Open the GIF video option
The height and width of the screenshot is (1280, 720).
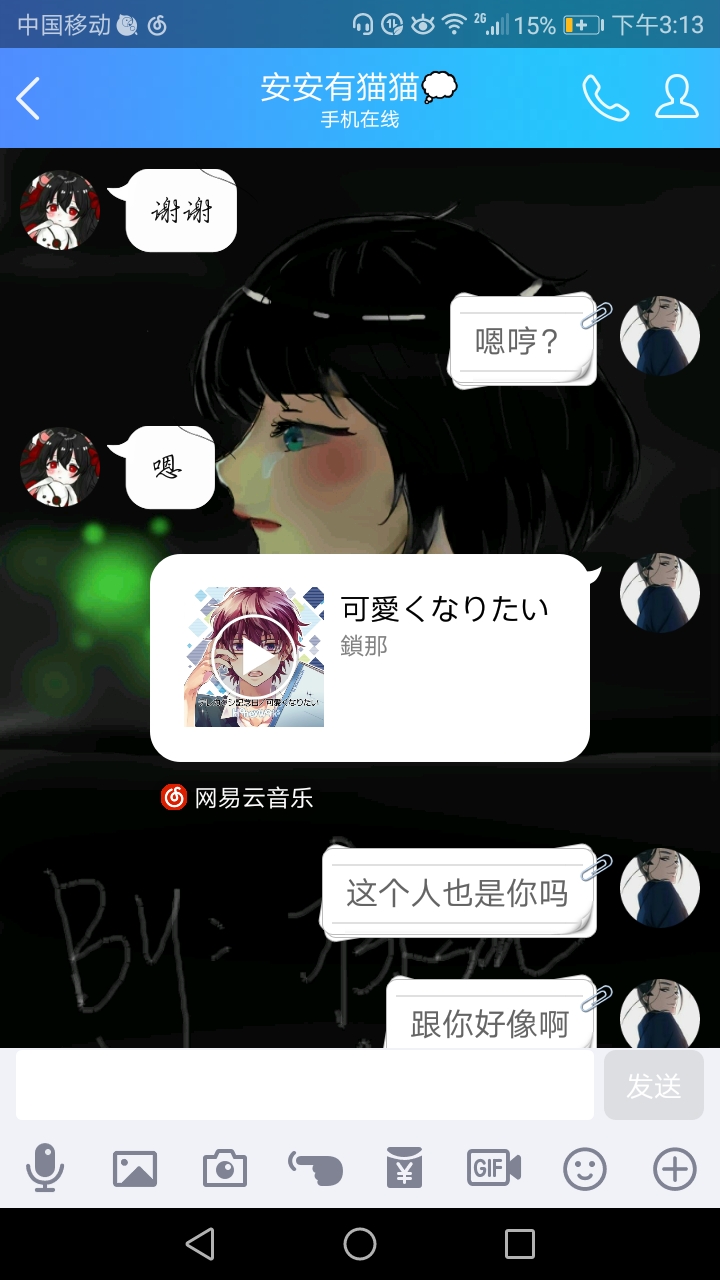494,1168
